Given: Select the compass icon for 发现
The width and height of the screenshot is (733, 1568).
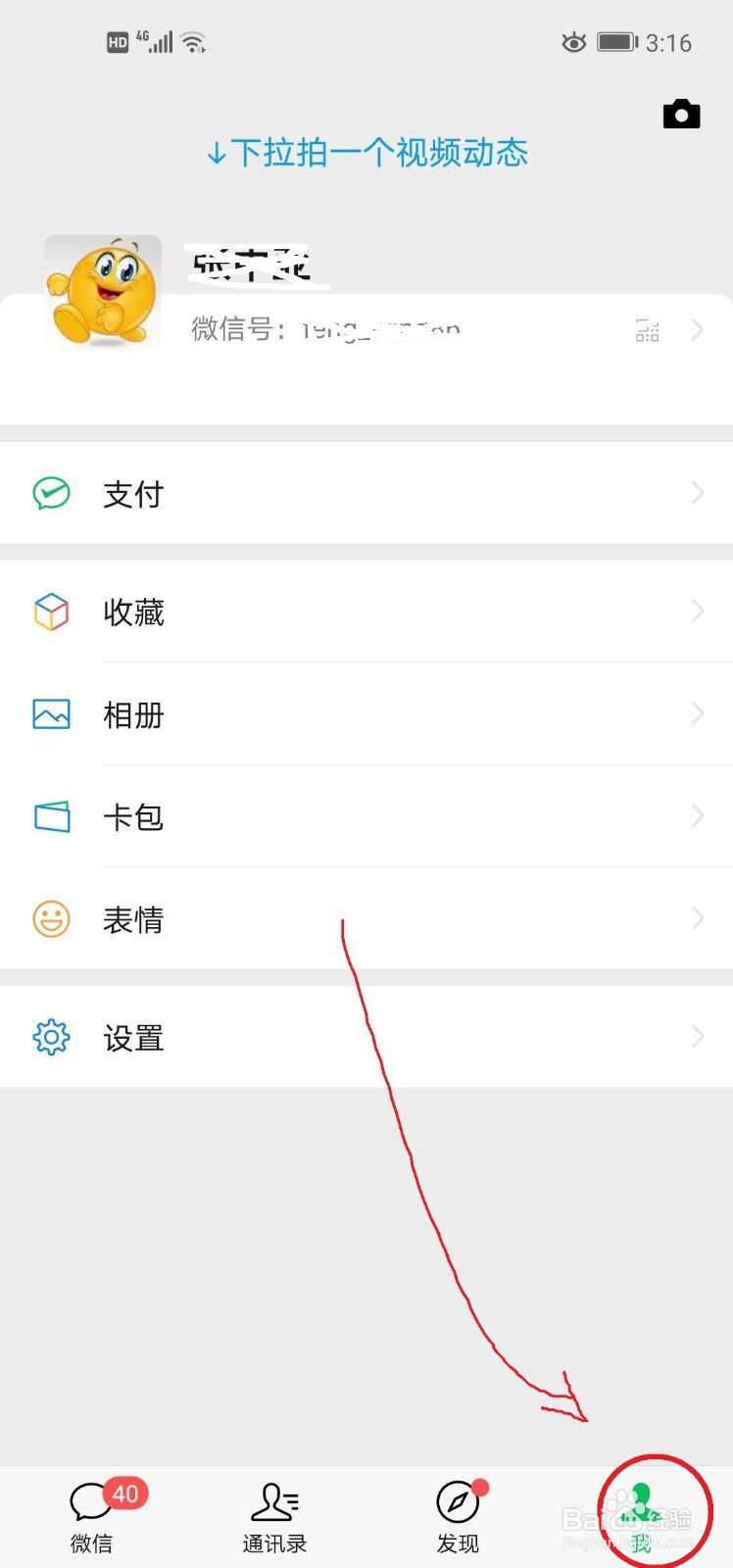Looking at the screenshot, I should click(x=457, y=1501).
